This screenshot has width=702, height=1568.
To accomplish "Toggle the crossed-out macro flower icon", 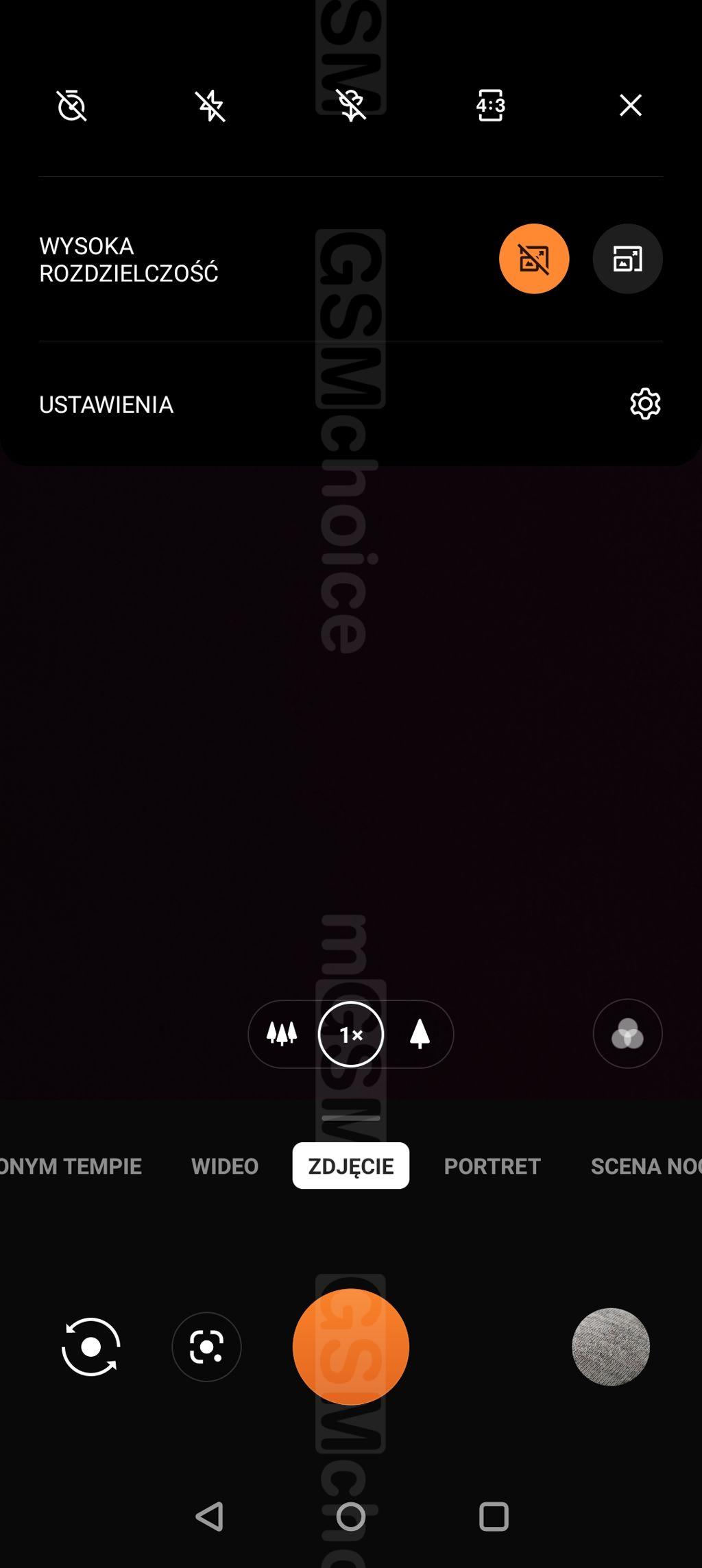I will (x=351, y=106).
